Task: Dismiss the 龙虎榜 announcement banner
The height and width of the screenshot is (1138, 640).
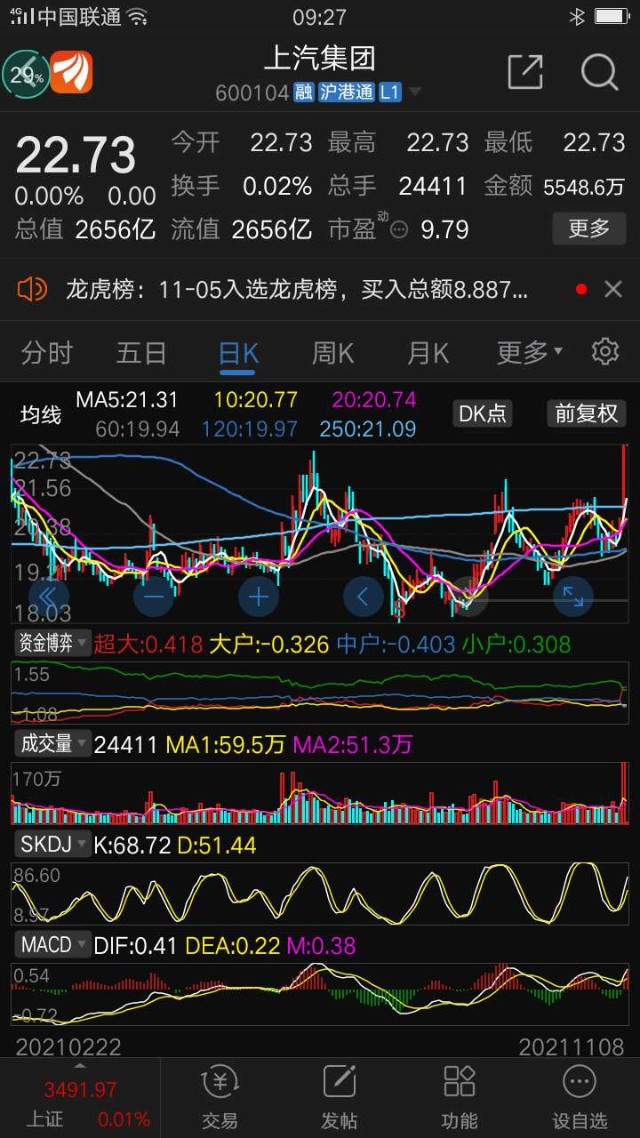Action: point(613,290)
